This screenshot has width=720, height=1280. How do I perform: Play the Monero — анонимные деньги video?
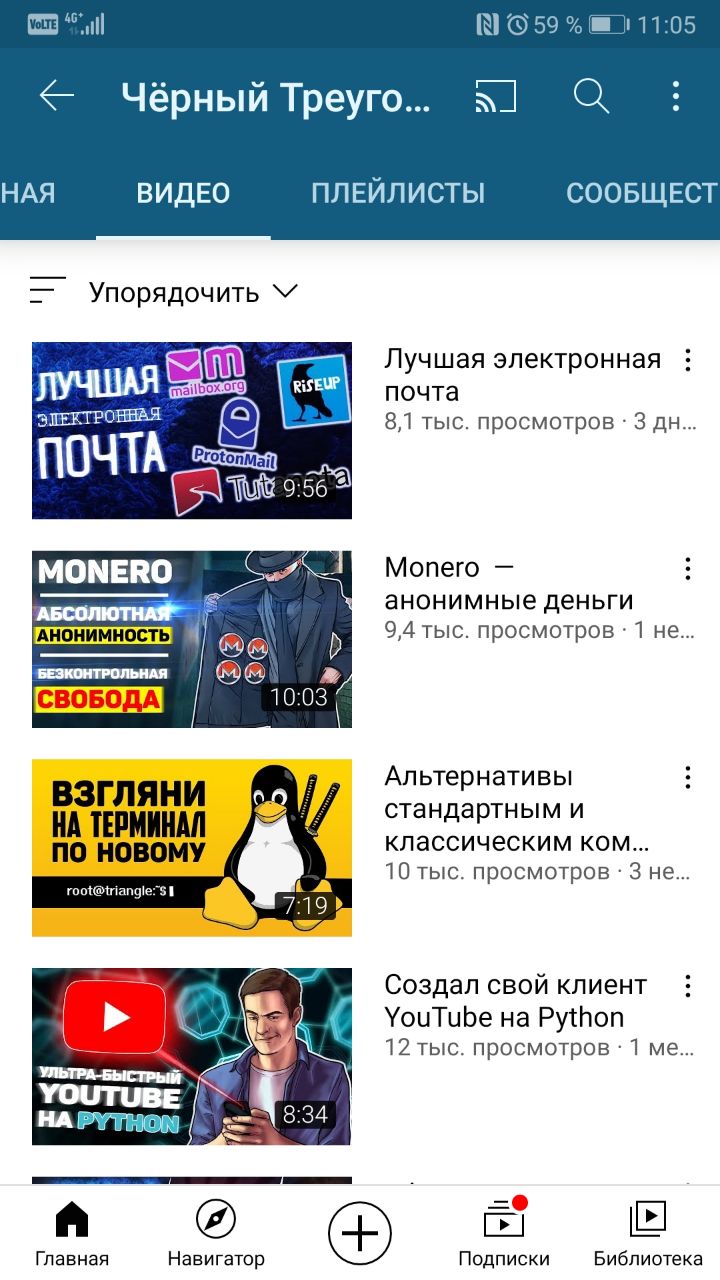tap(192, 639)
